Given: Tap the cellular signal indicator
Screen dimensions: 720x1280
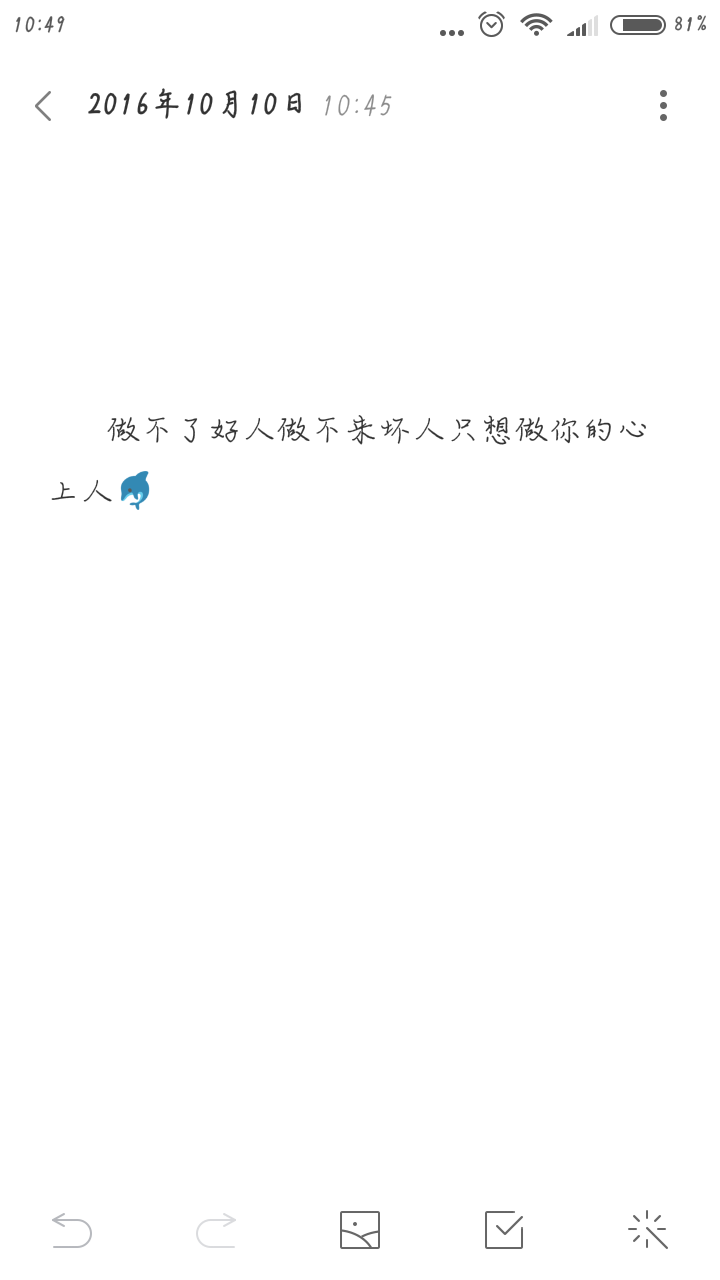Looking at the screenshot, I should coord(580,25).
